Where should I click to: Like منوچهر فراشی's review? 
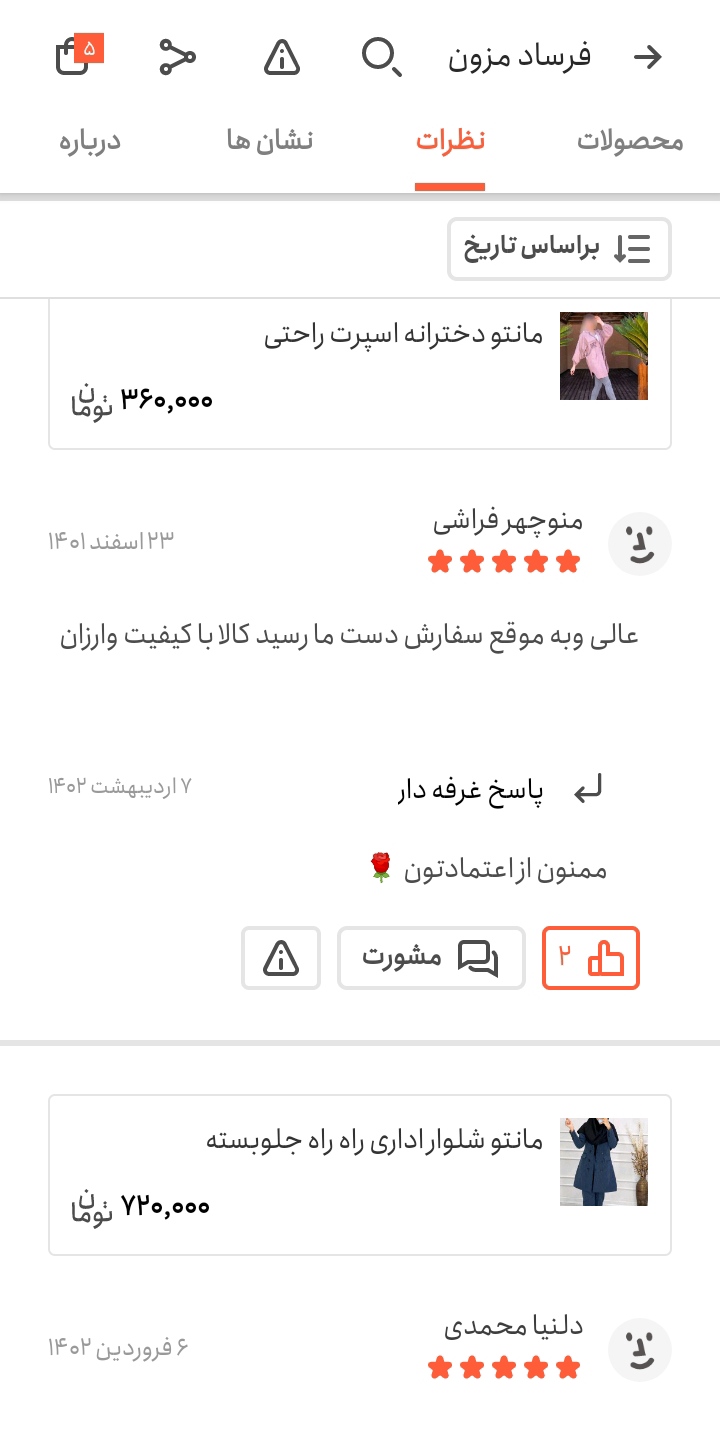(590, 958)
